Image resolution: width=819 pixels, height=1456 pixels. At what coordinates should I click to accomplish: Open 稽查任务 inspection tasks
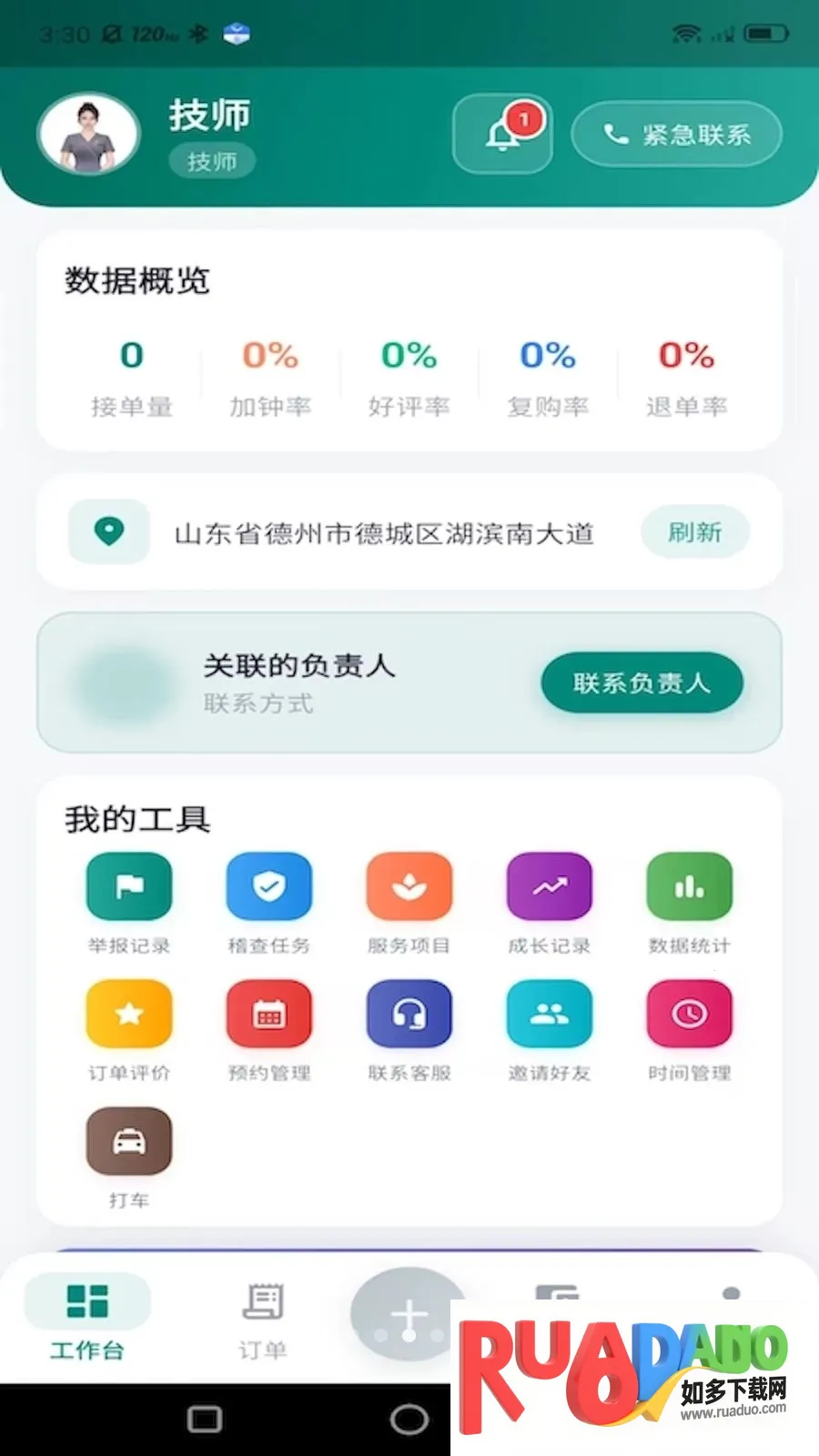coord(269,887)
